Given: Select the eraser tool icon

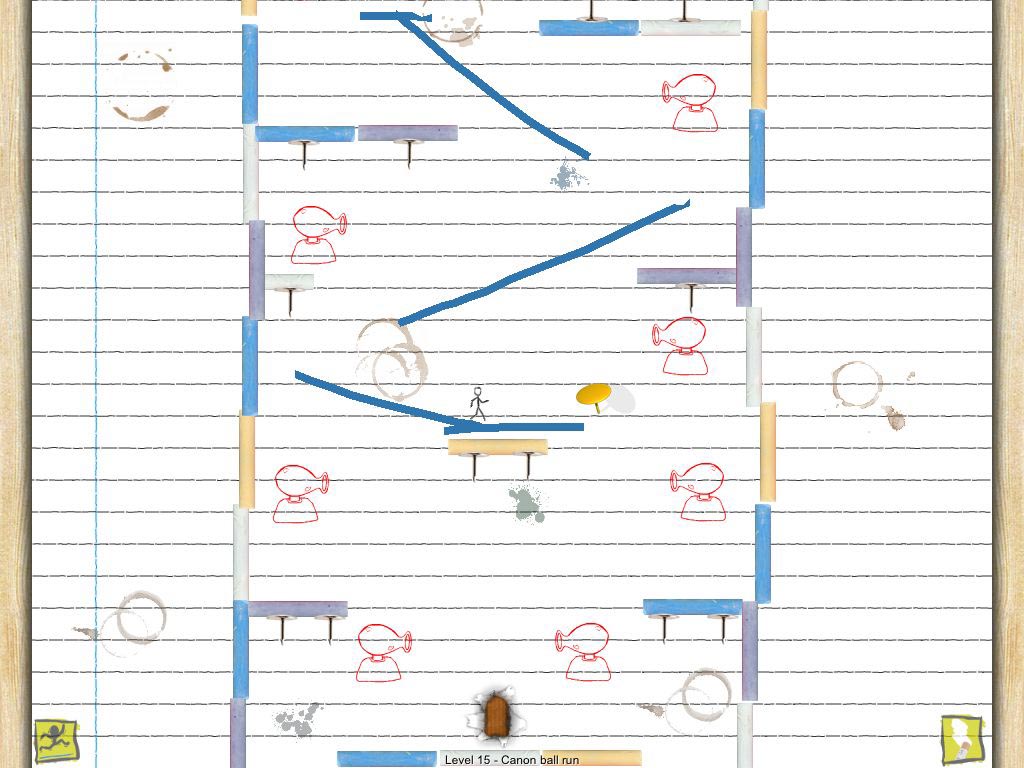Looking at the screenshot, I should [x=962, y=740].
